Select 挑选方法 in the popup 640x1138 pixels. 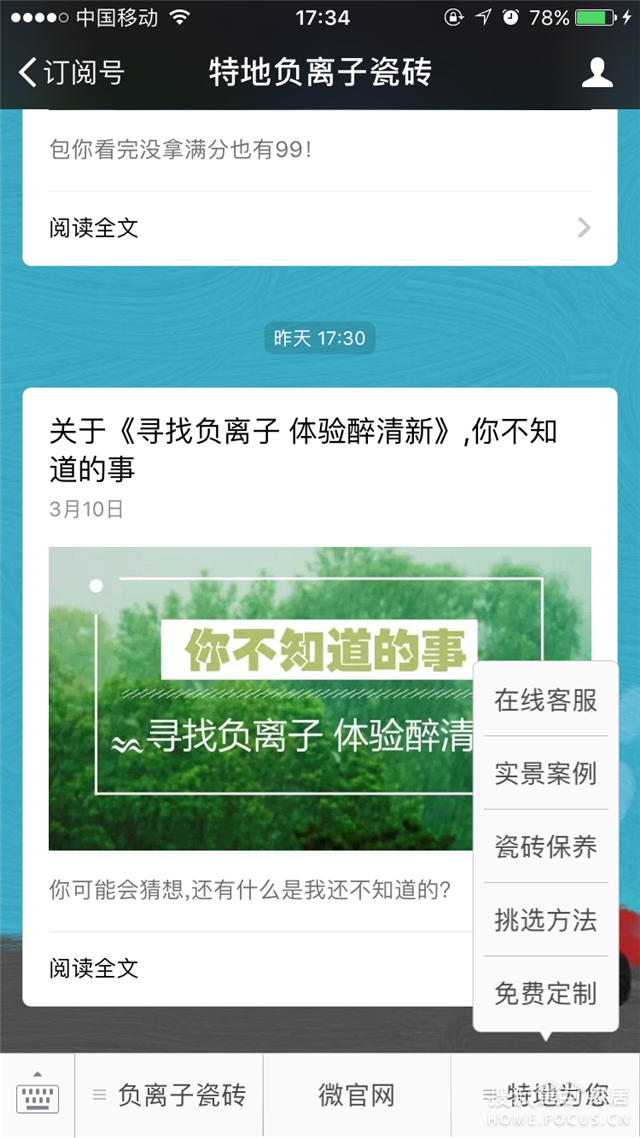point(545,920)
